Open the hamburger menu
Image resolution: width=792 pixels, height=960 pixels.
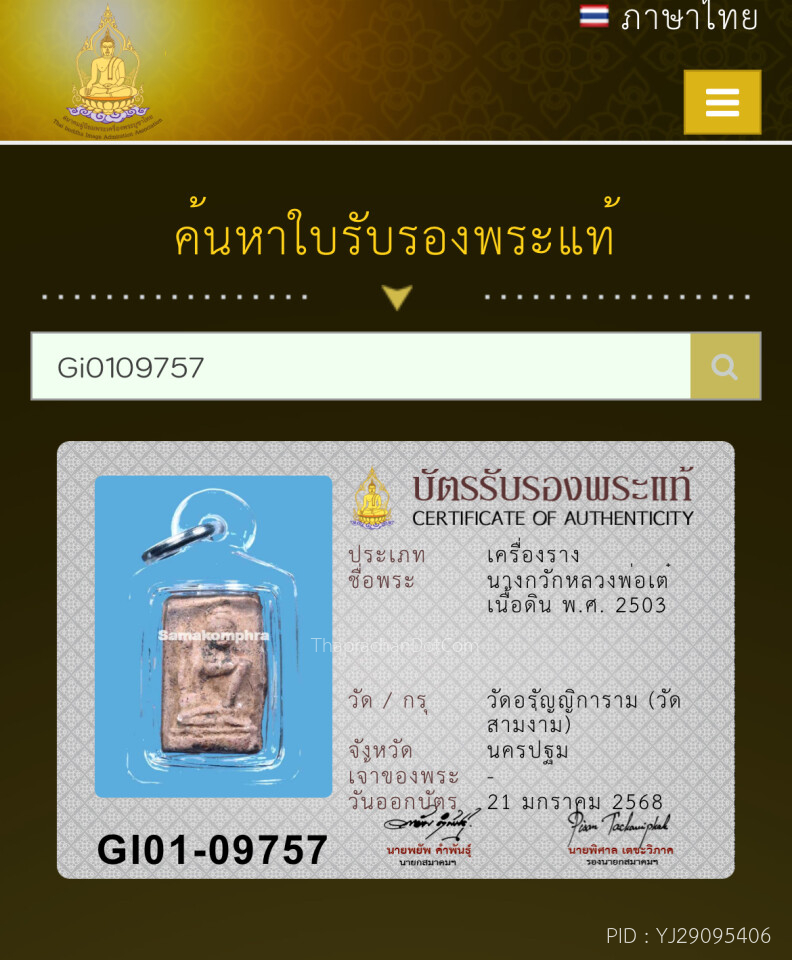pos(722,102)
